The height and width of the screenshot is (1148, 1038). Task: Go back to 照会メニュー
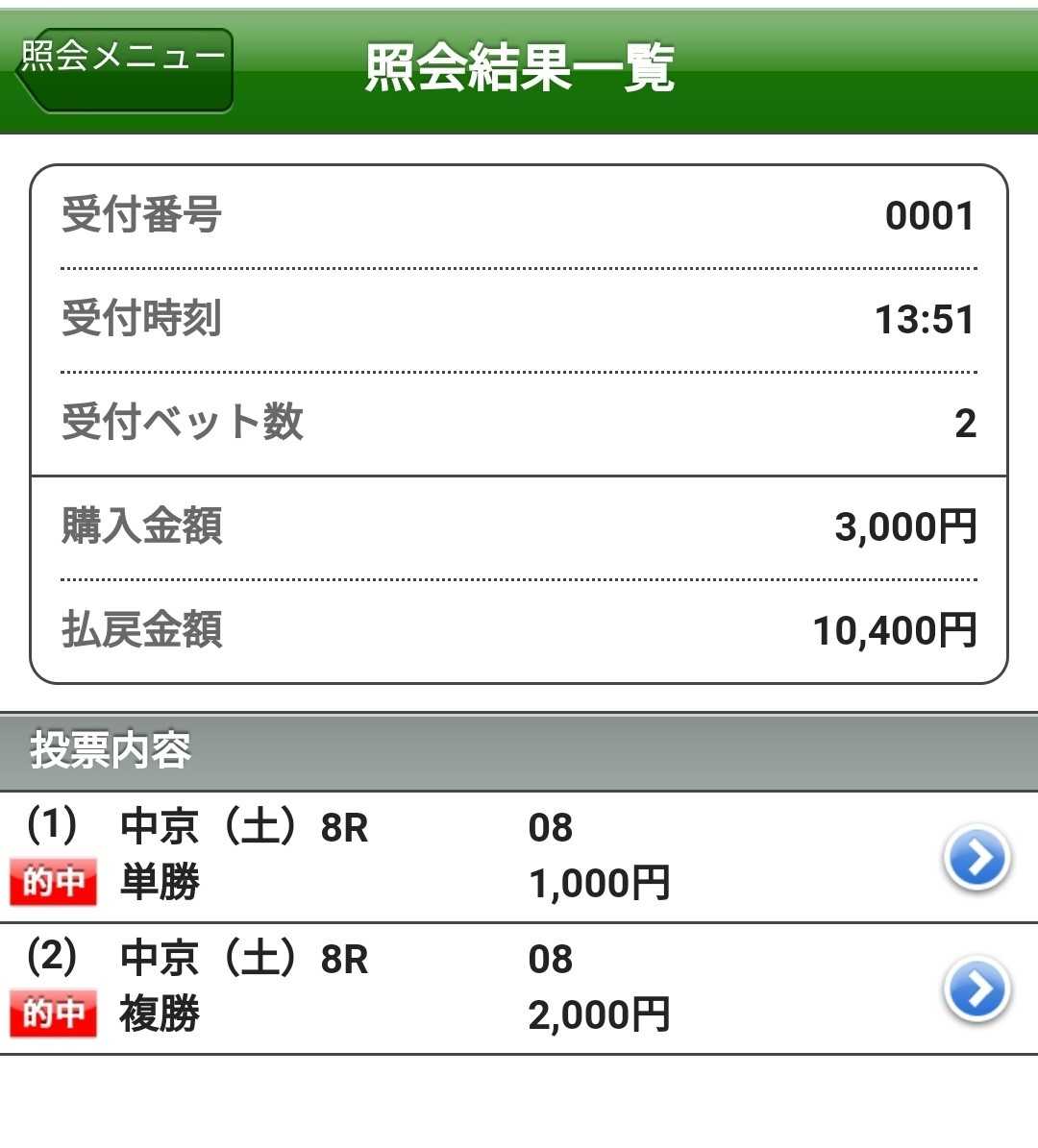click(x=125, y=69)
